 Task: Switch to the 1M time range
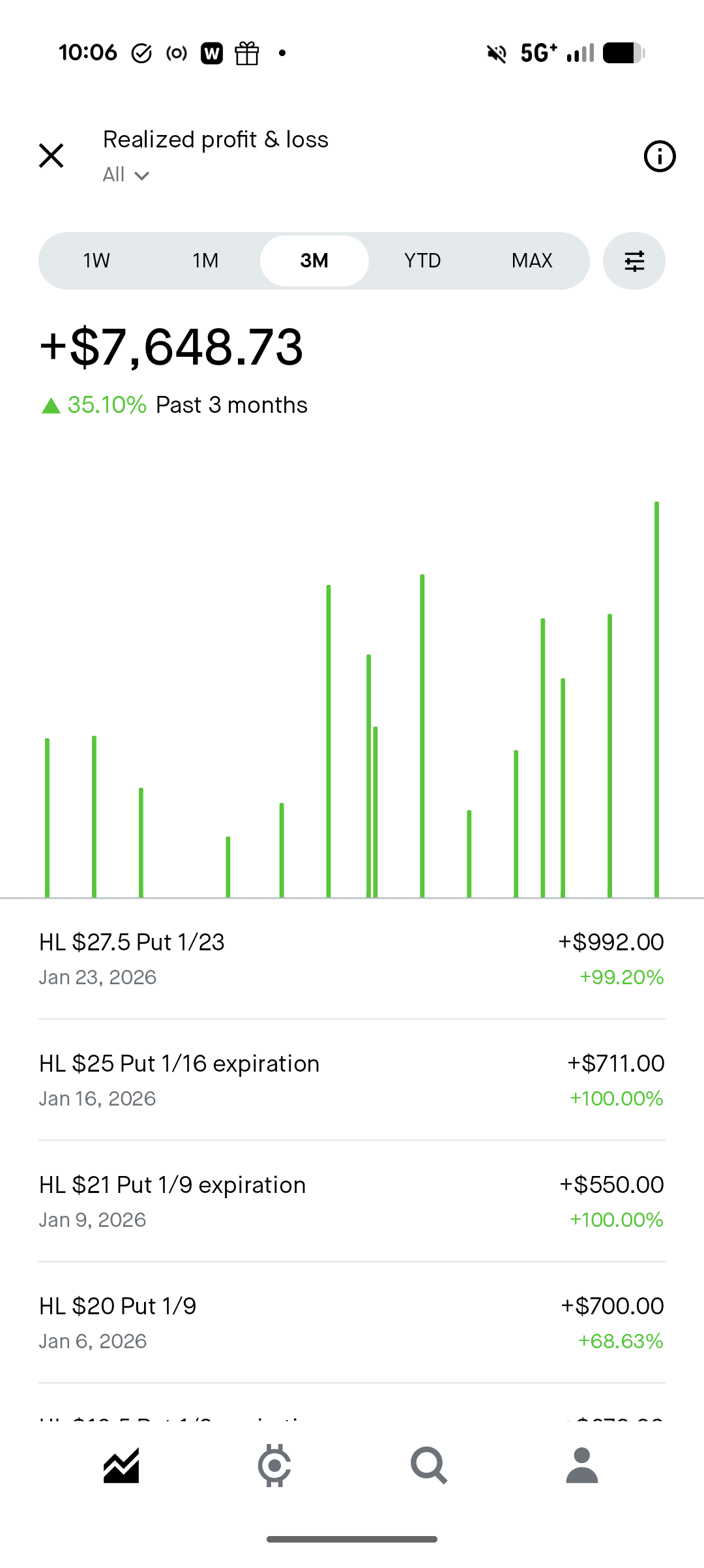(x=205, y=261)
